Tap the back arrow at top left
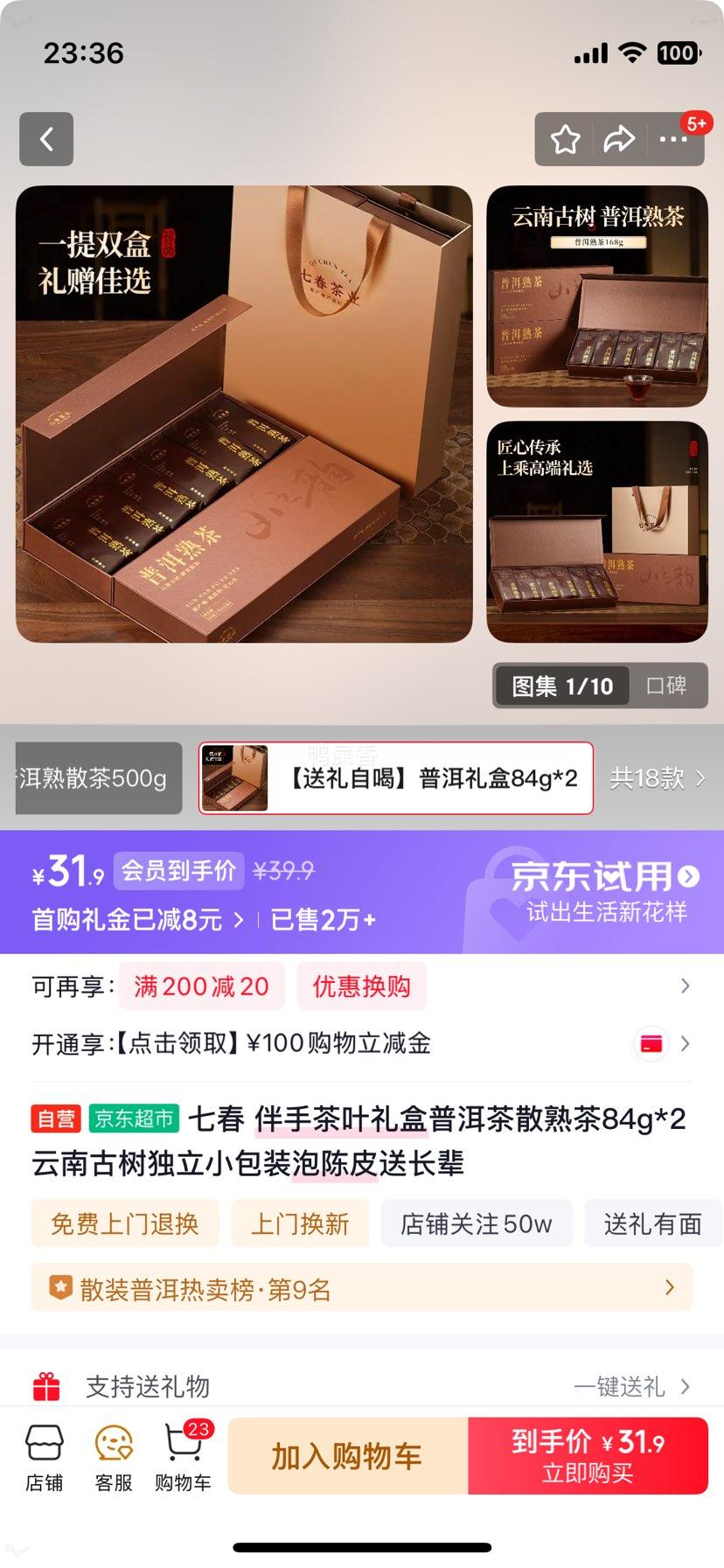This screenshot has height=1568, width=724. 45,139
